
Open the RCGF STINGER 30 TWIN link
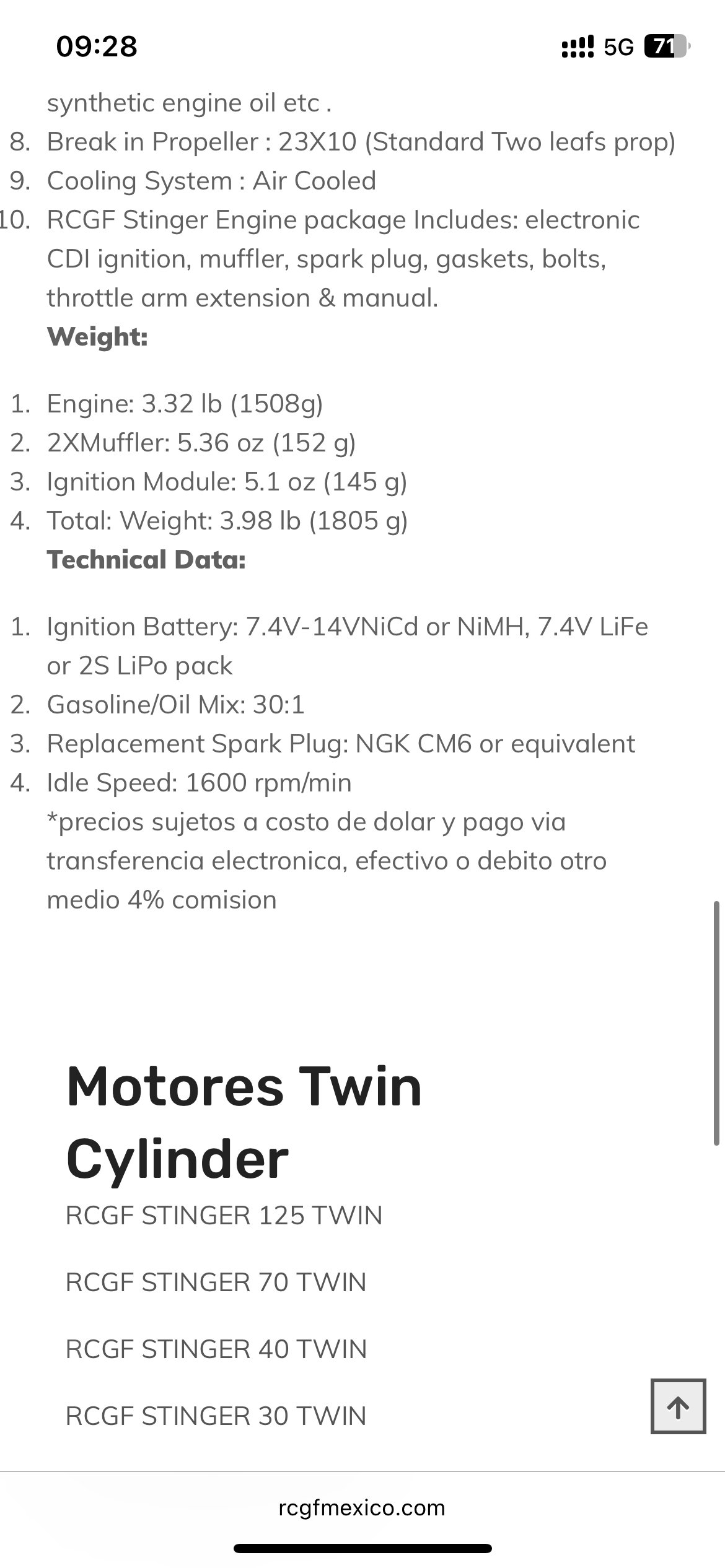216,1416
